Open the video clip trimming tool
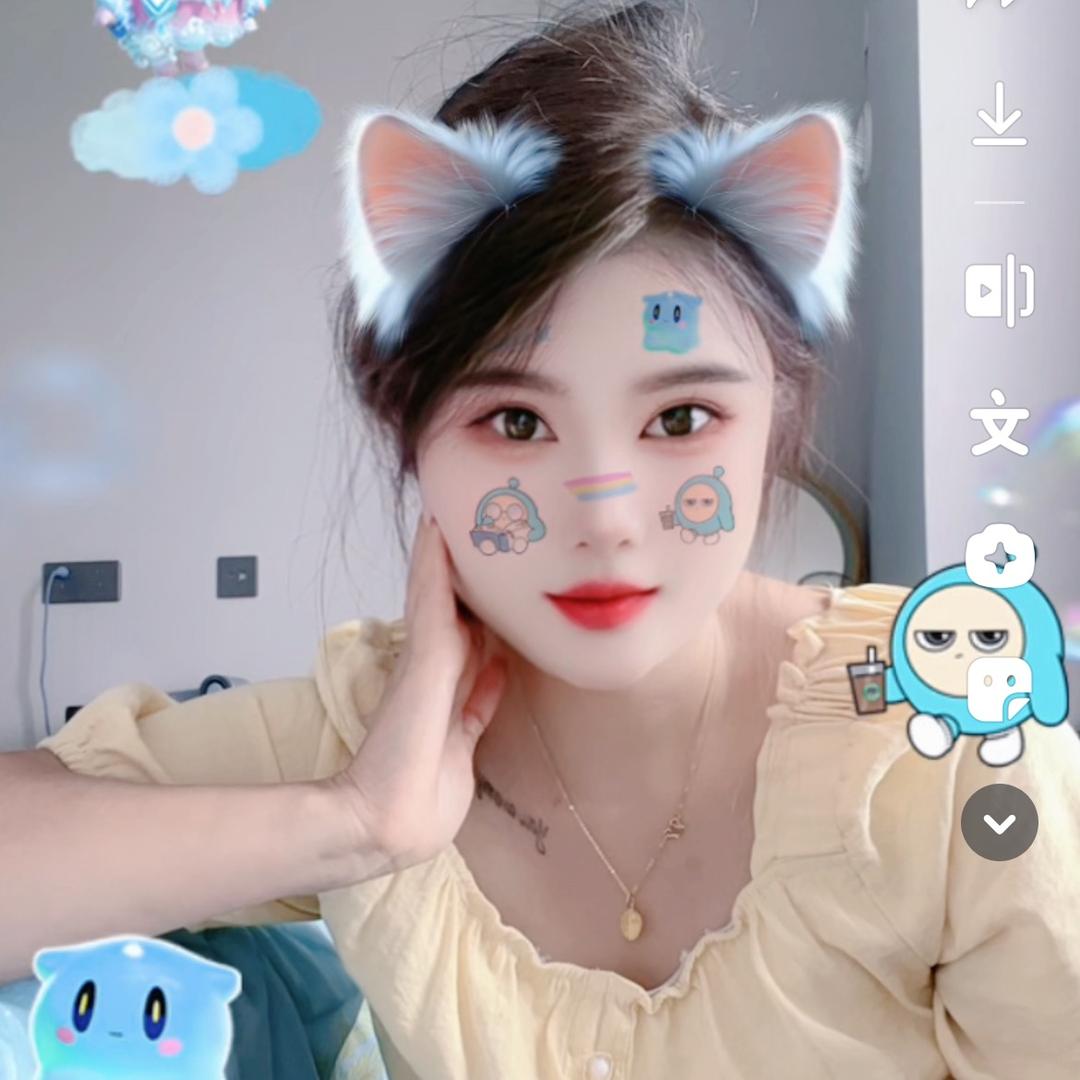 tap(999, 291)
